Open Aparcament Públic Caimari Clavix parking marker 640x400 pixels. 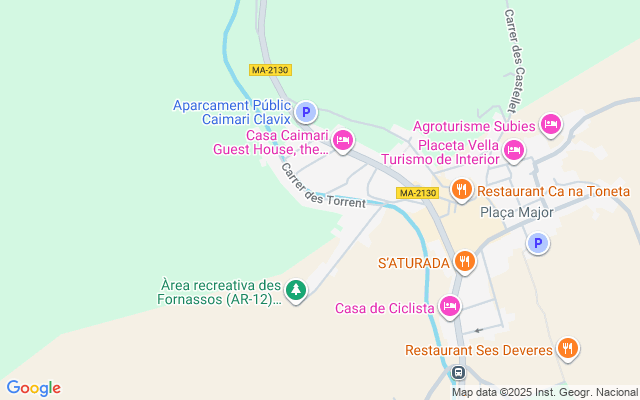306,112
